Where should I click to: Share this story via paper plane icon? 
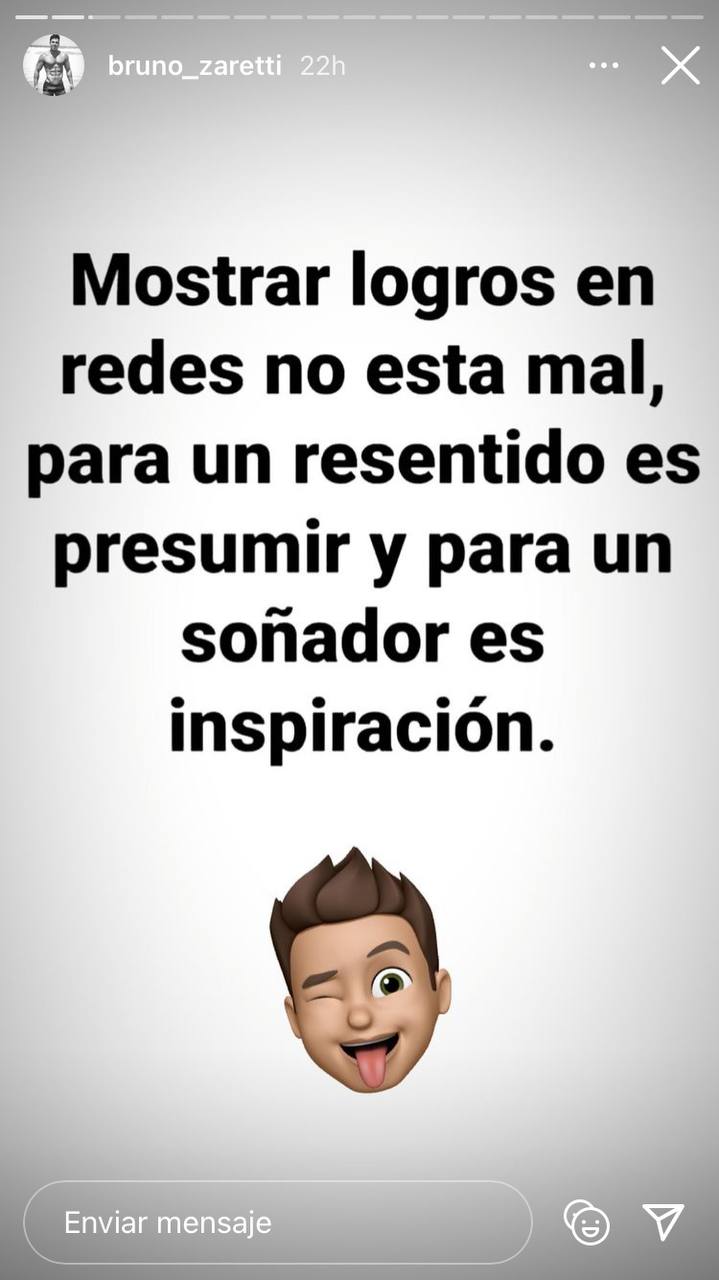(x=663, y=1221)
